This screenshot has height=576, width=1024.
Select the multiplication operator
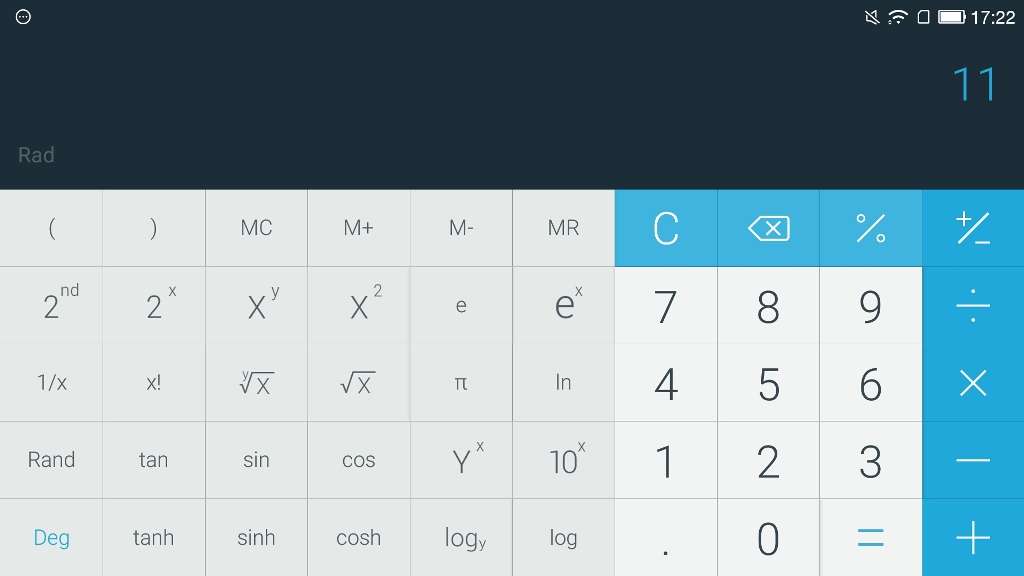tap(973, 383)
